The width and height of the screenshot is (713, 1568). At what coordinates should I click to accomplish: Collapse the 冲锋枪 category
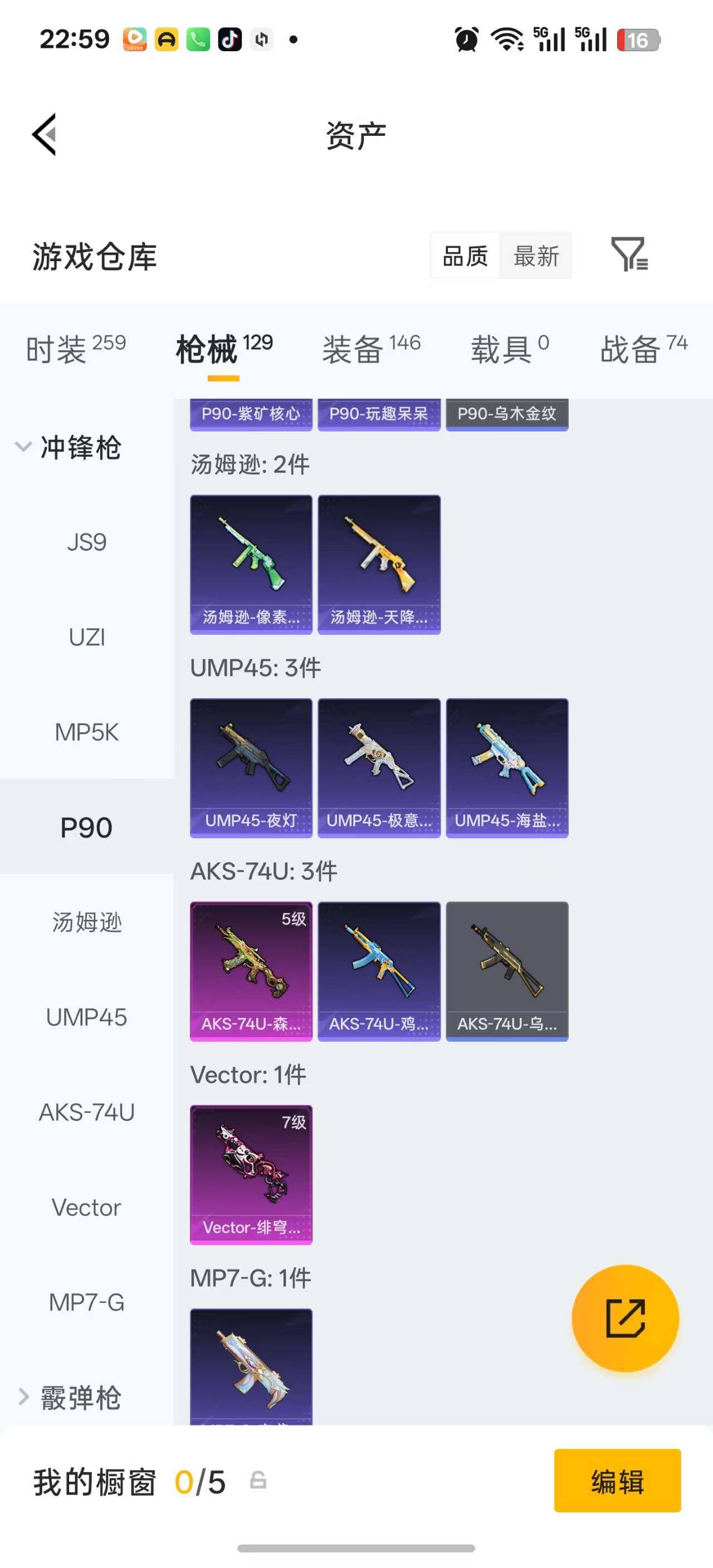pyautogui.click(x=68, y=447)
